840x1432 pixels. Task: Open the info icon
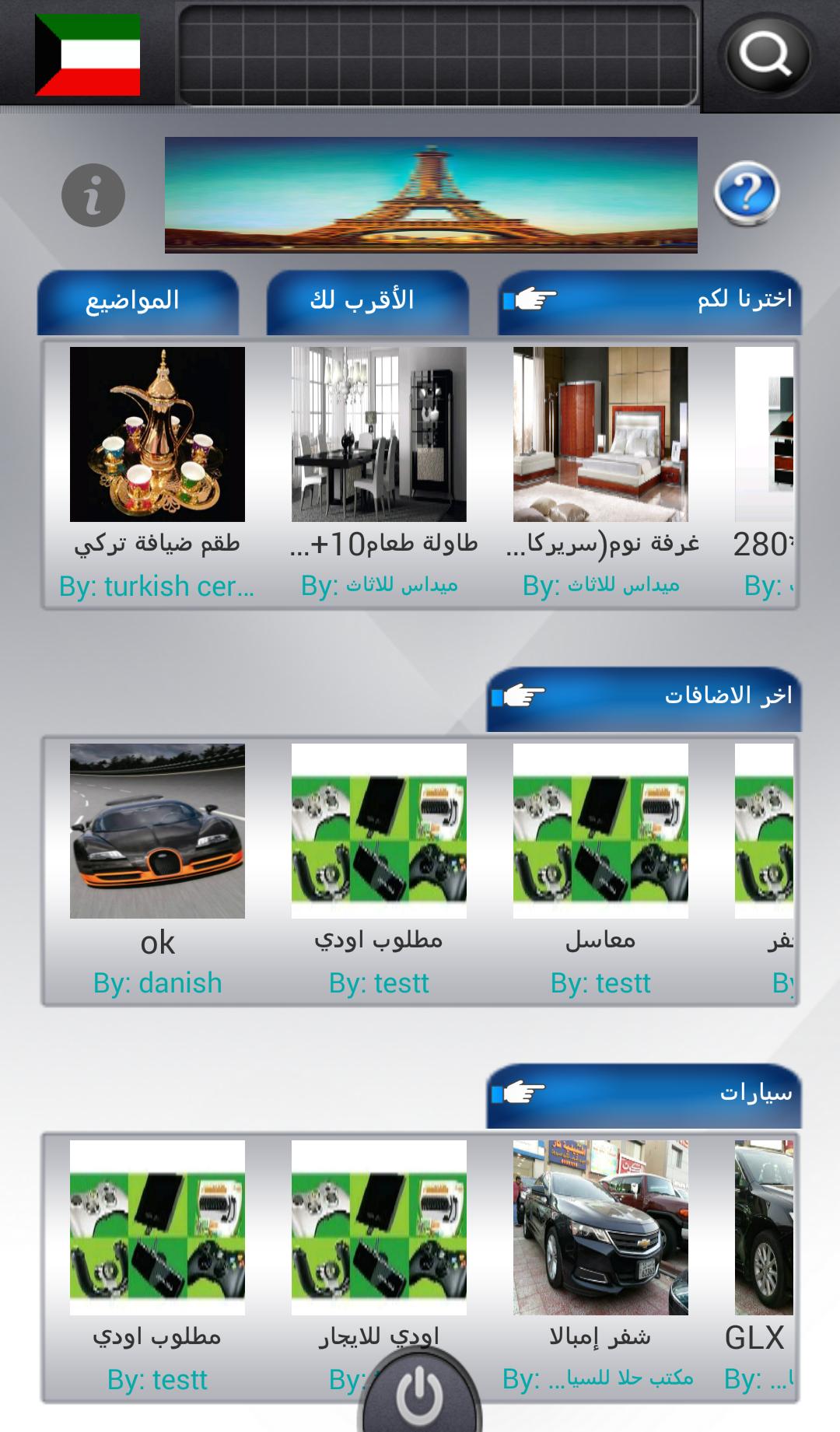tap(93, 195)
